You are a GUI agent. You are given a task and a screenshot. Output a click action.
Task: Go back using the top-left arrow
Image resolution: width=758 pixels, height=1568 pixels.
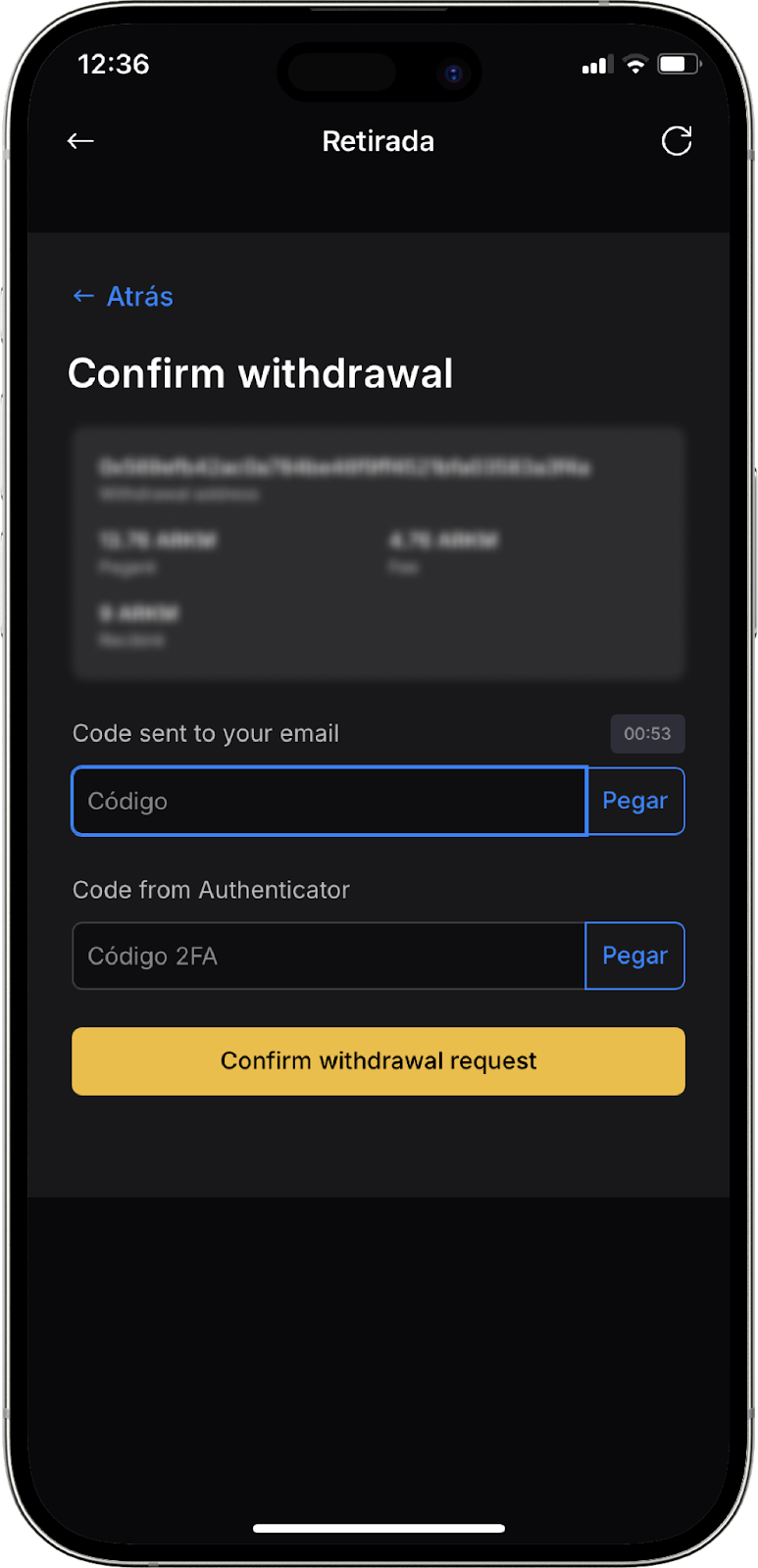(x=80, y=141)
